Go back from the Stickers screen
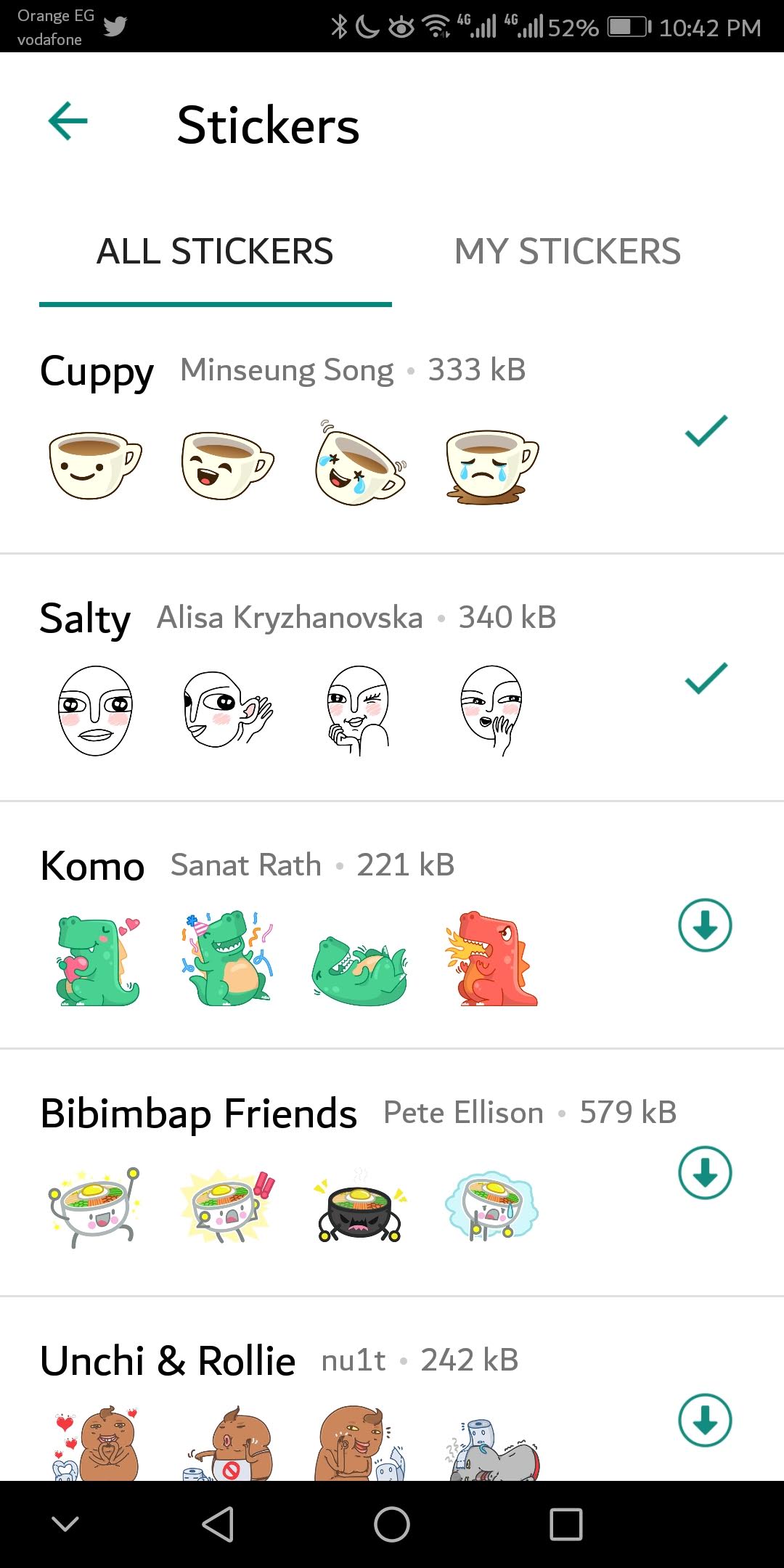 click(x=68, y=121)
